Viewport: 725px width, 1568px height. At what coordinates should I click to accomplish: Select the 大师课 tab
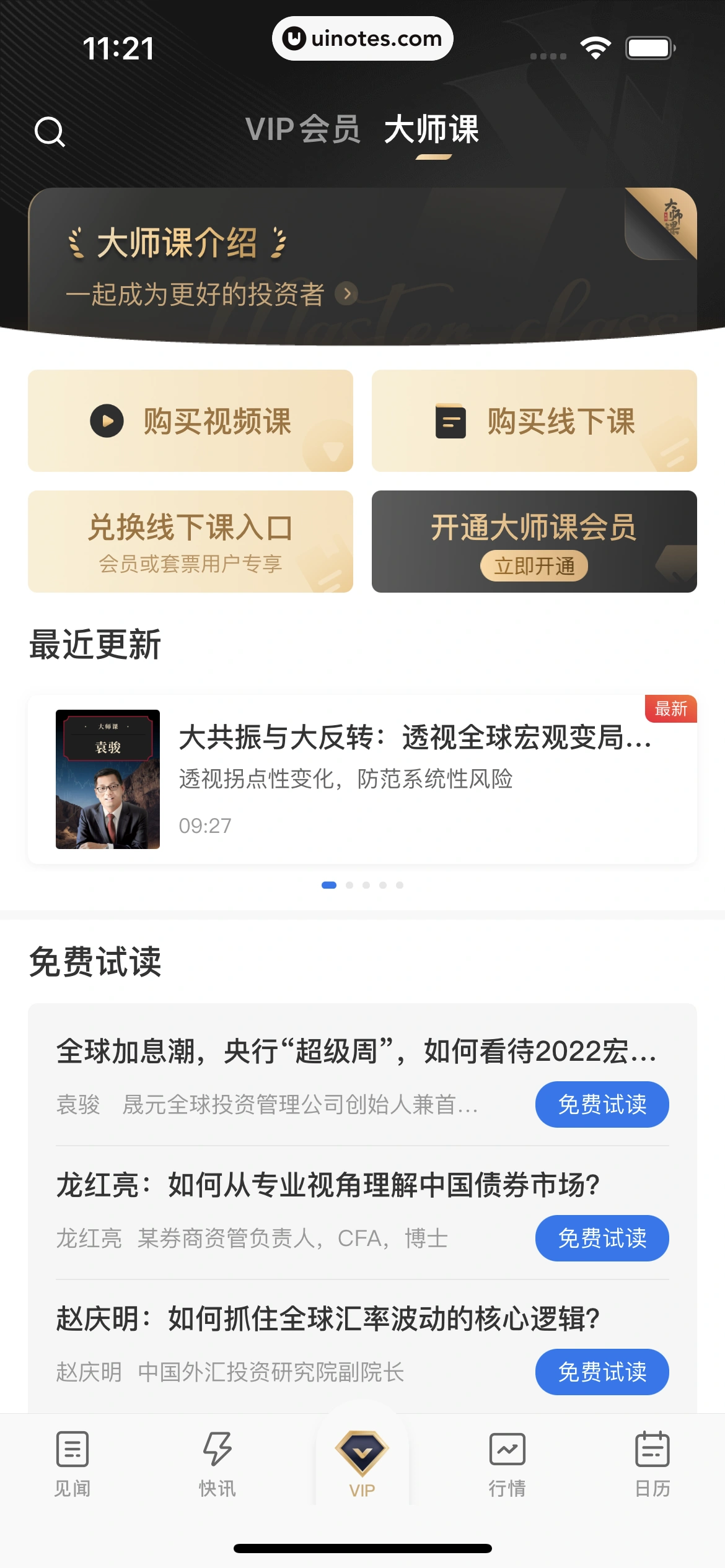[x=432, y=131]
